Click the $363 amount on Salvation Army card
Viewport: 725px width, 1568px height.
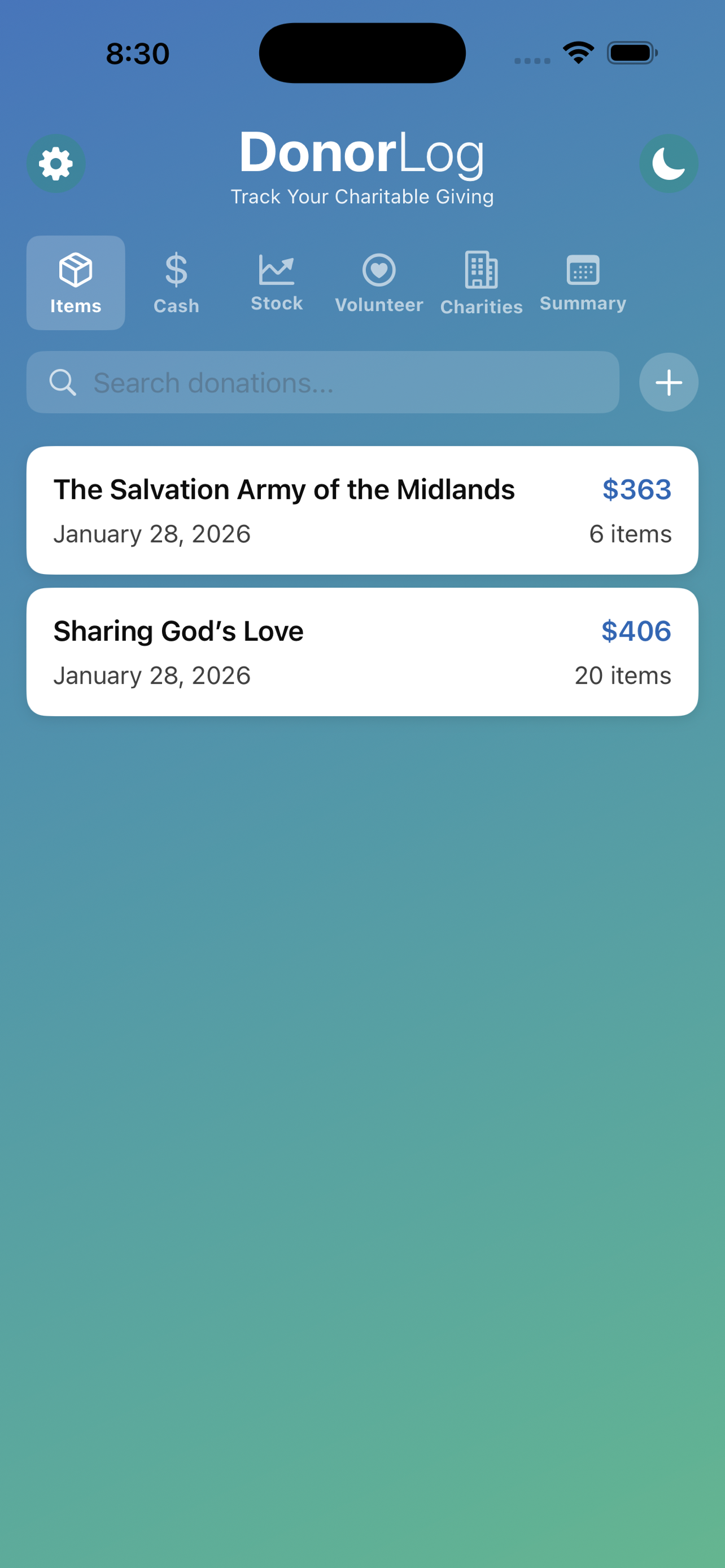[636, 489]
